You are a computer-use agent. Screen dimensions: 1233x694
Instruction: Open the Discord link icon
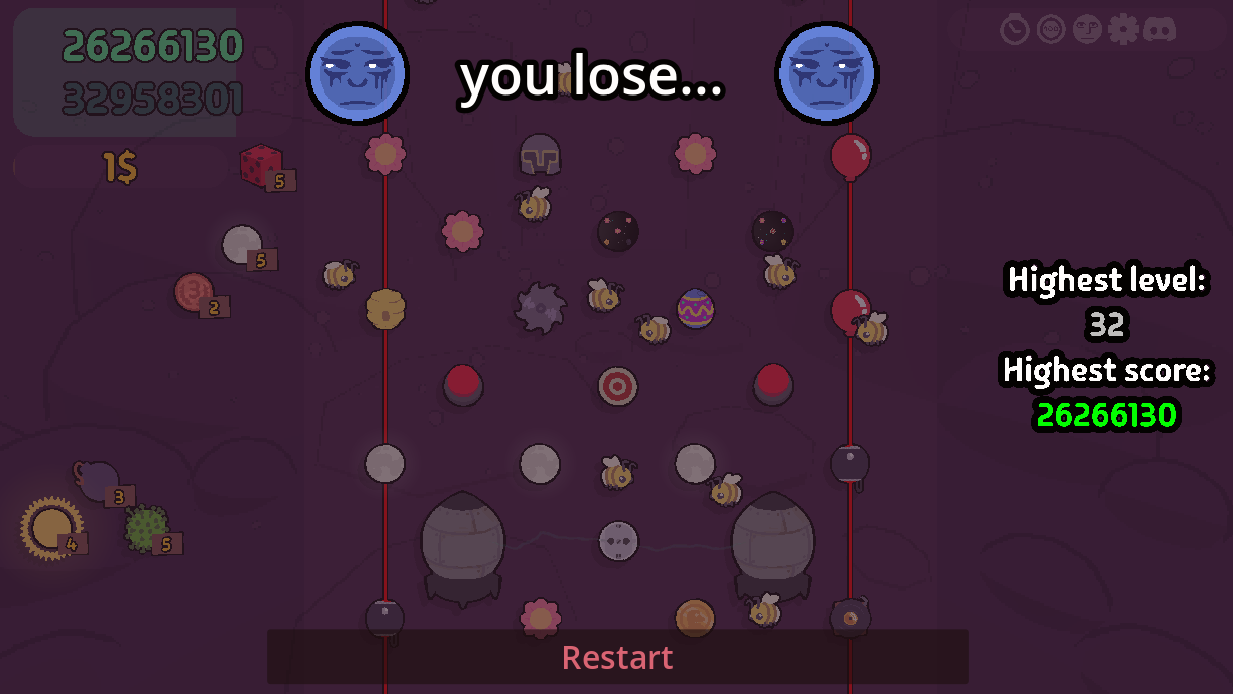pyautogui.click(x=1159, y=30)
